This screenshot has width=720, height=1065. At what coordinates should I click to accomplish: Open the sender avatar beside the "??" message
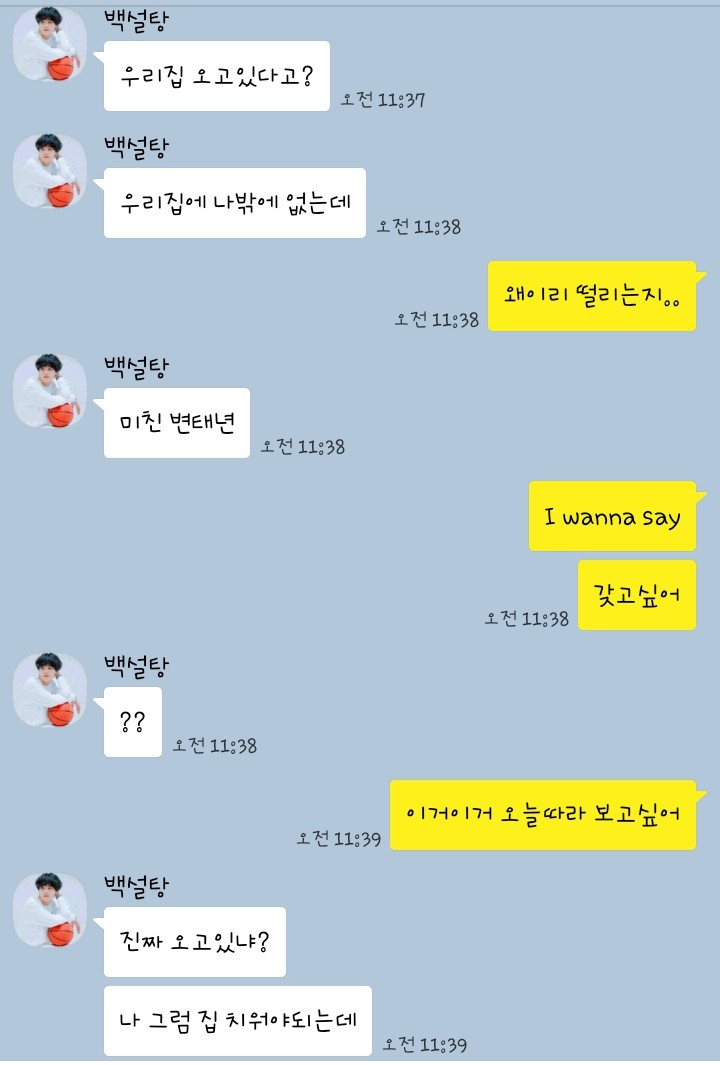coord(50,689)
